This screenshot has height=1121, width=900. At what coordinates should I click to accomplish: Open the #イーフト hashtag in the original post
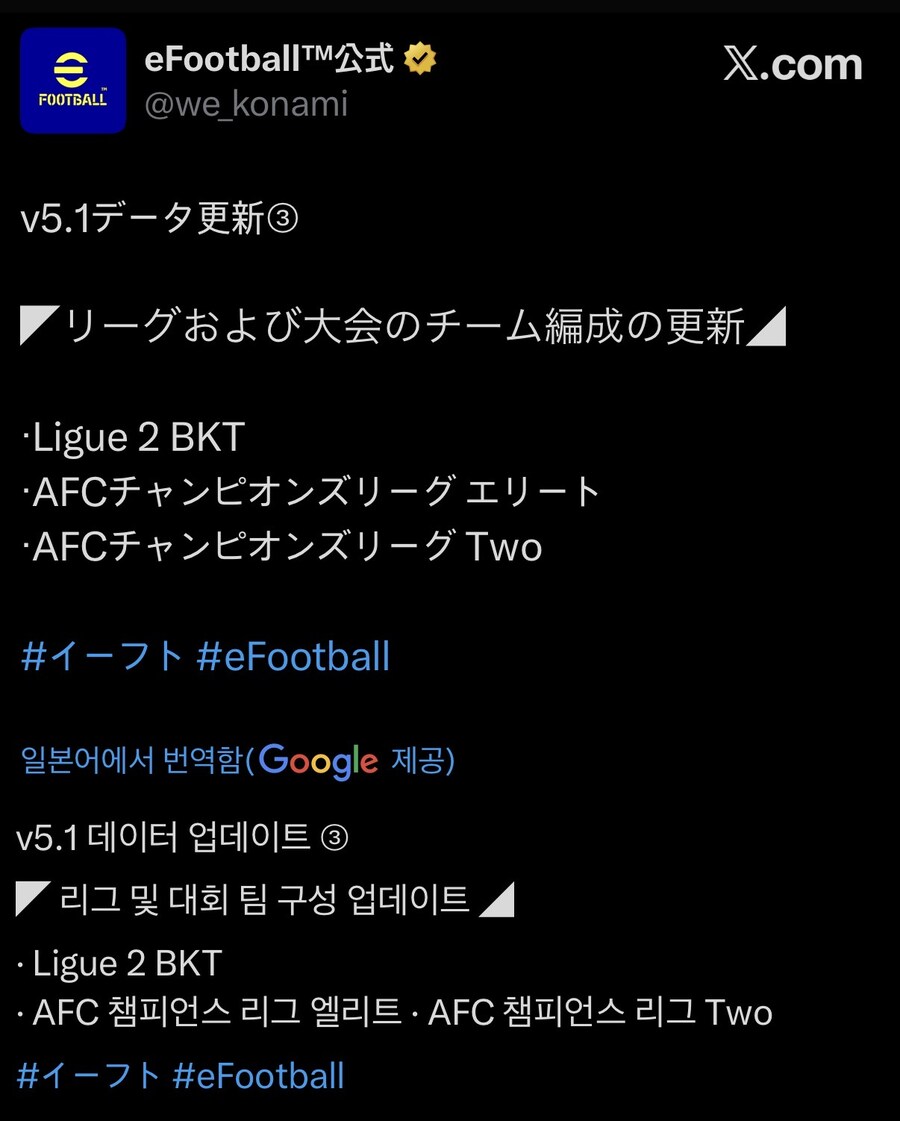click(x=102, y=657)
